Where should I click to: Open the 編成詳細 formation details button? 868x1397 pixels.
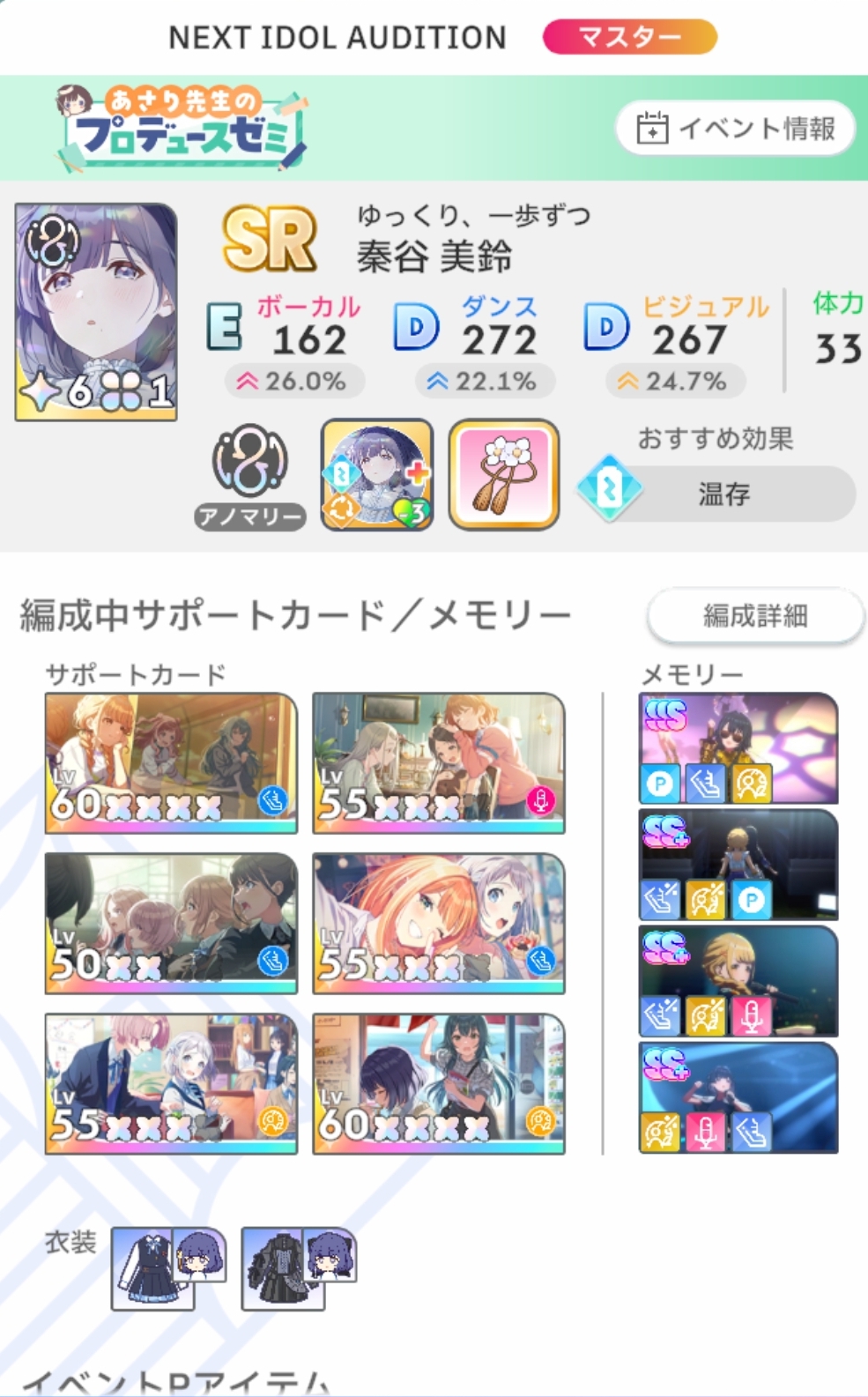click(755, 615)
